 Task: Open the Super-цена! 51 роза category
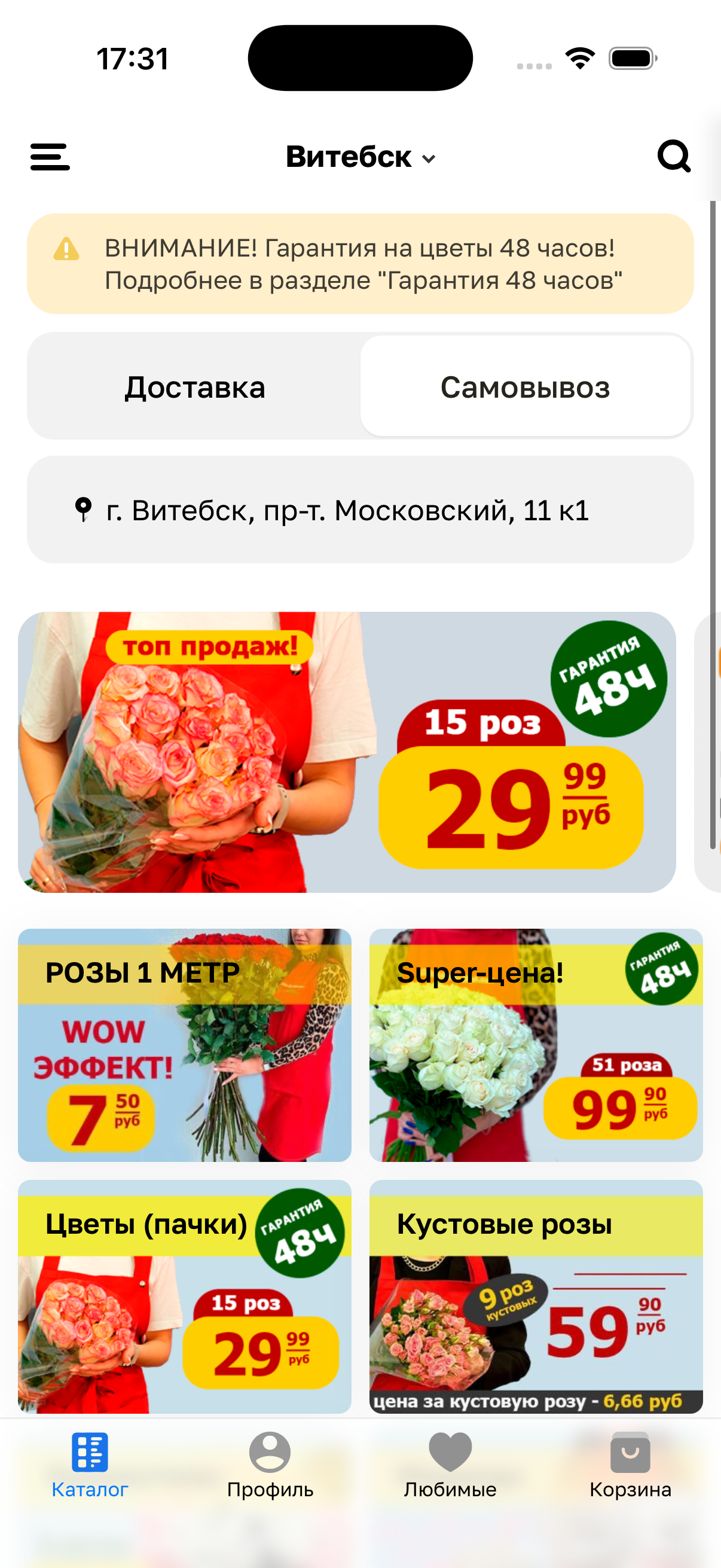[536, 1045]
